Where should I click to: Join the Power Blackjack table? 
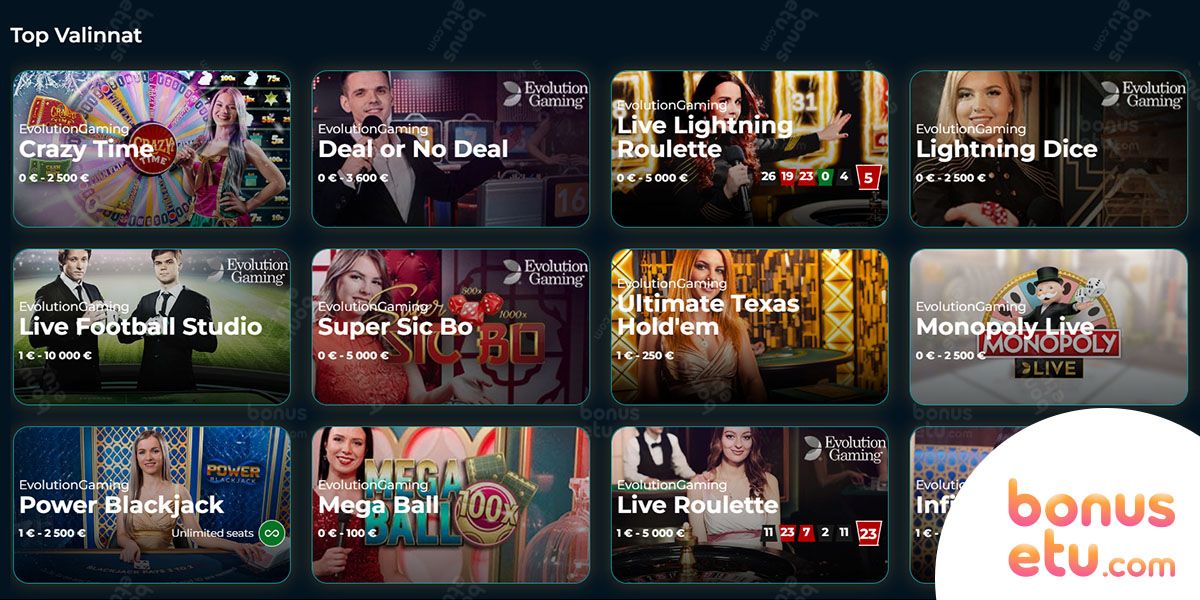[151, 503]
